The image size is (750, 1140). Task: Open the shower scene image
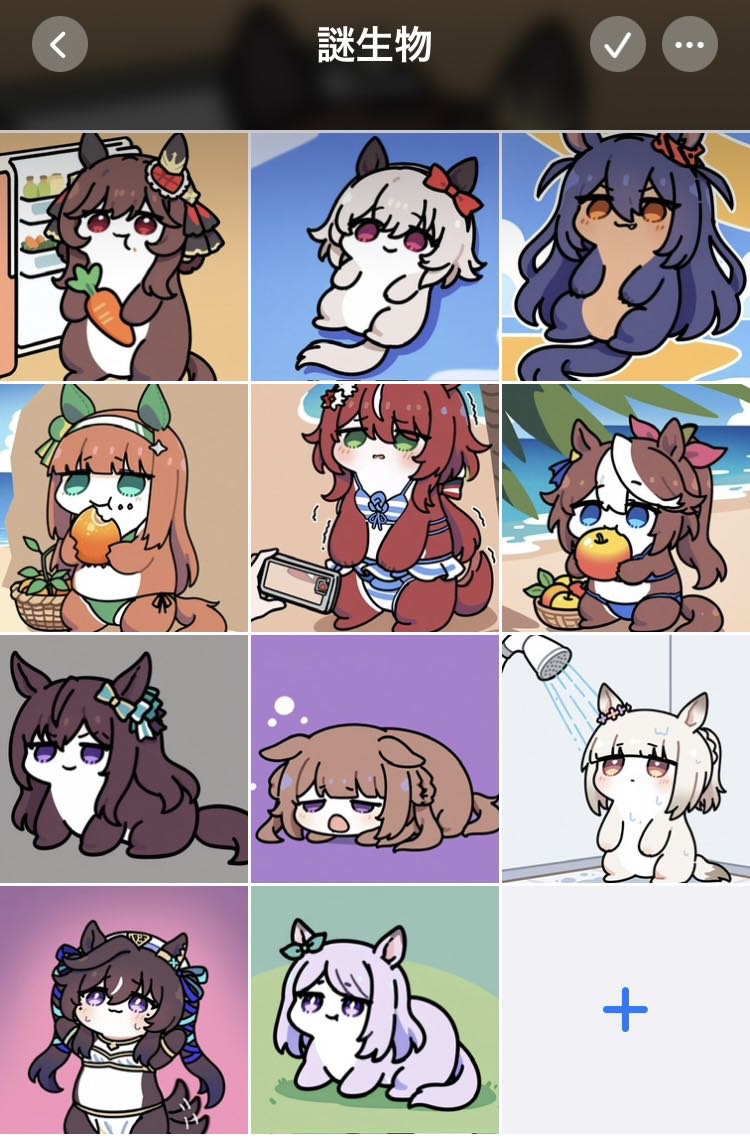point(626,759)
